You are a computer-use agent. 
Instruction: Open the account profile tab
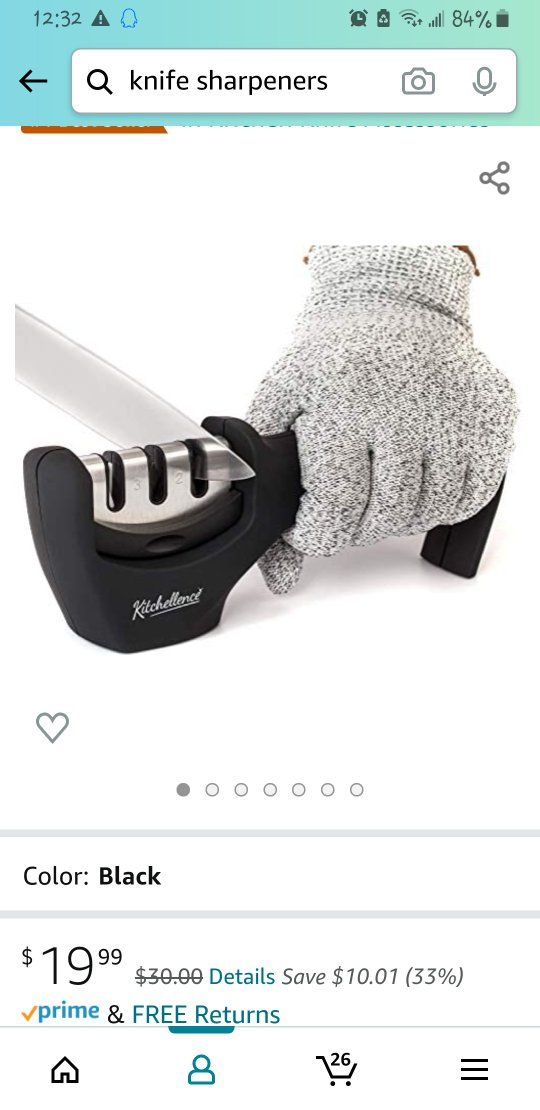click(201, 1069)
